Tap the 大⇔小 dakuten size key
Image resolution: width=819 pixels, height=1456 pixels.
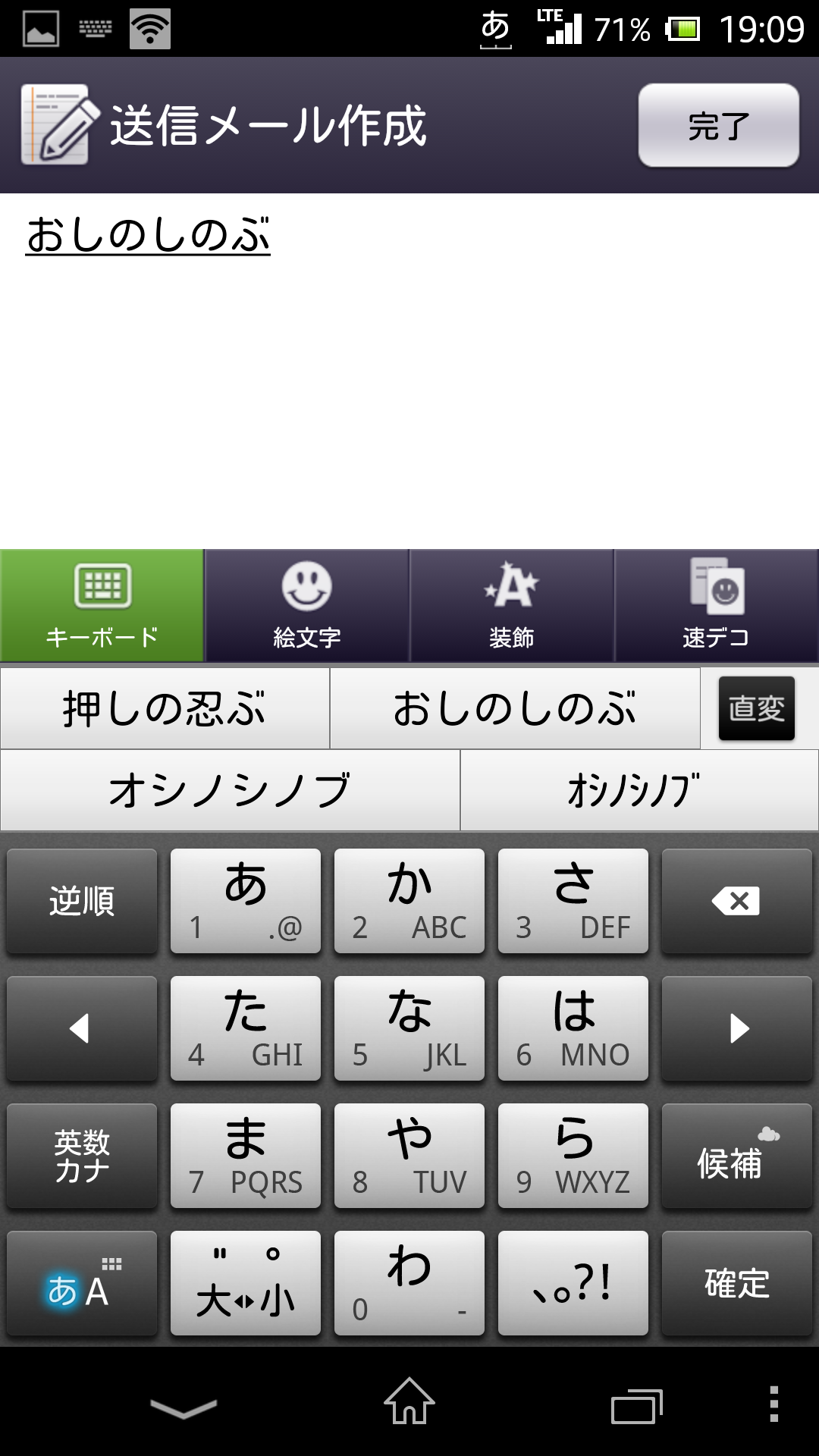pyautogui.click(x=245, y=1283)
